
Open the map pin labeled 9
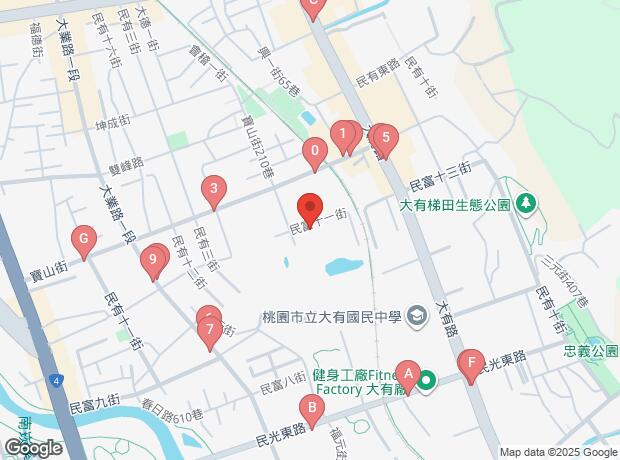click(x=153, y=261)
